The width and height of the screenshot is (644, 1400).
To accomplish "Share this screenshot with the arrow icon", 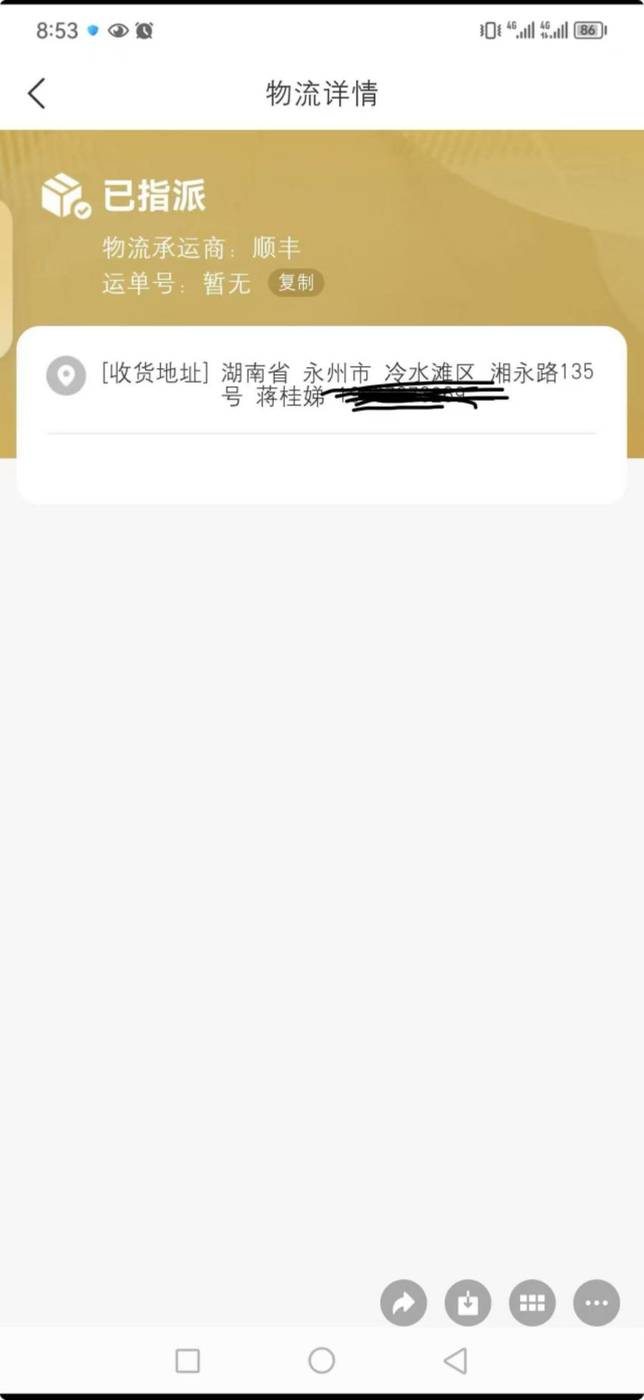I will (404, 1303).
